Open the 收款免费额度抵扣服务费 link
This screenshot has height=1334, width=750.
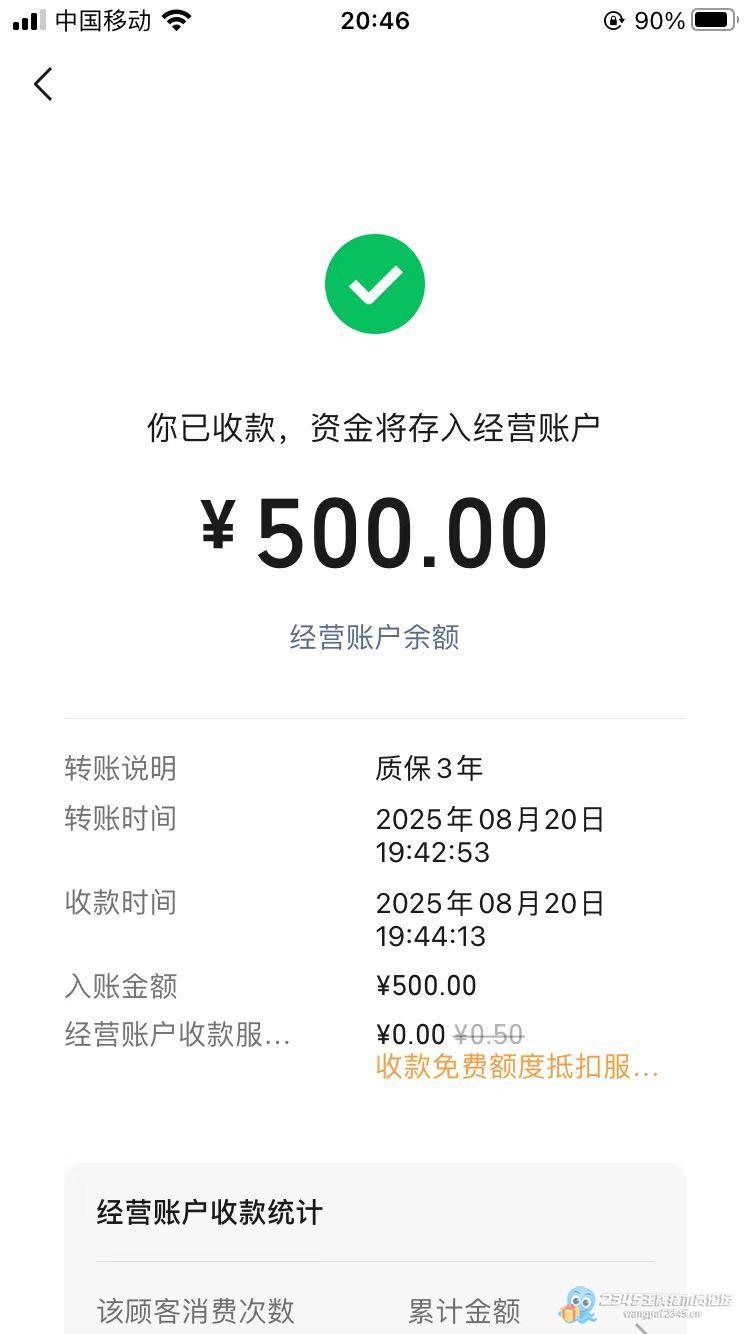tap(517, 1067)
